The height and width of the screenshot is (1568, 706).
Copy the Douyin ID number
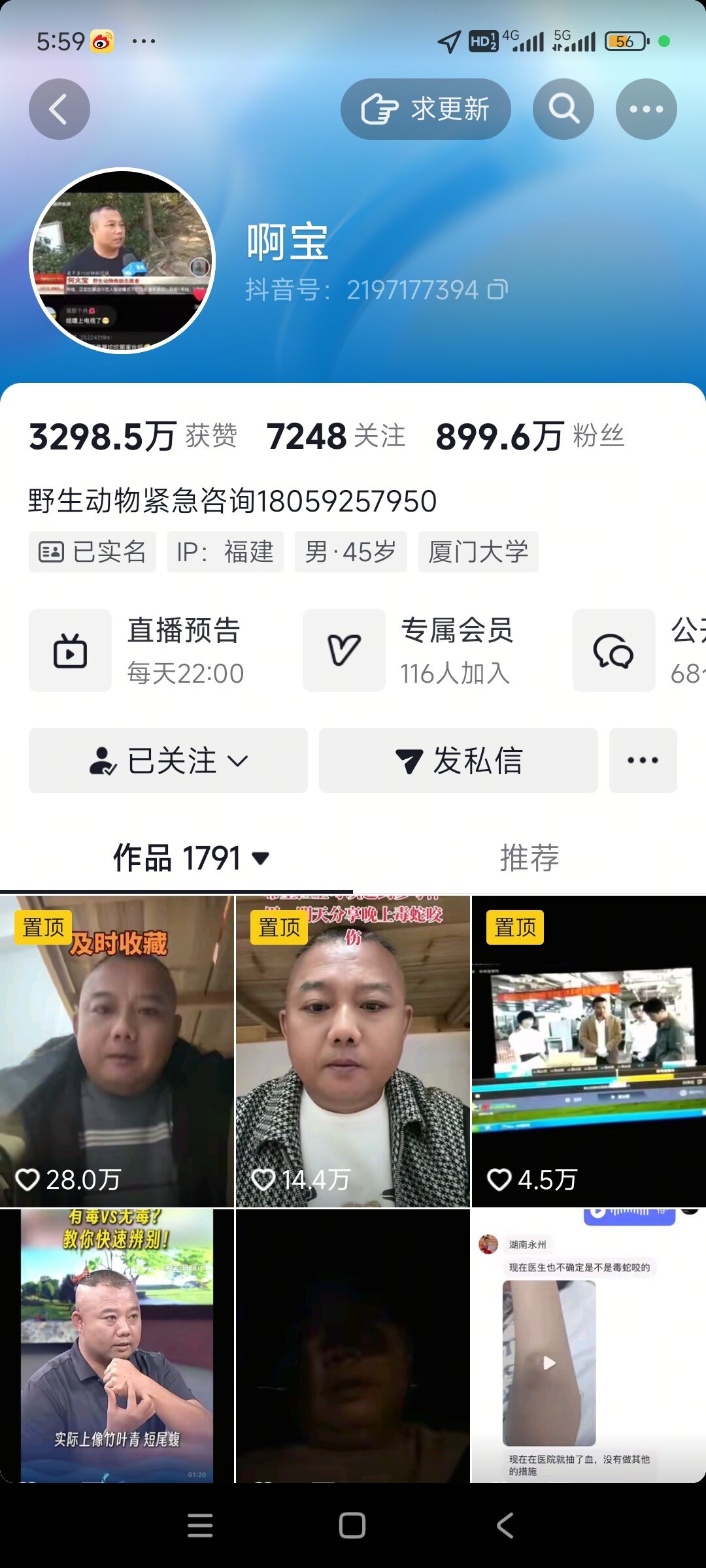tap(497, 289)
